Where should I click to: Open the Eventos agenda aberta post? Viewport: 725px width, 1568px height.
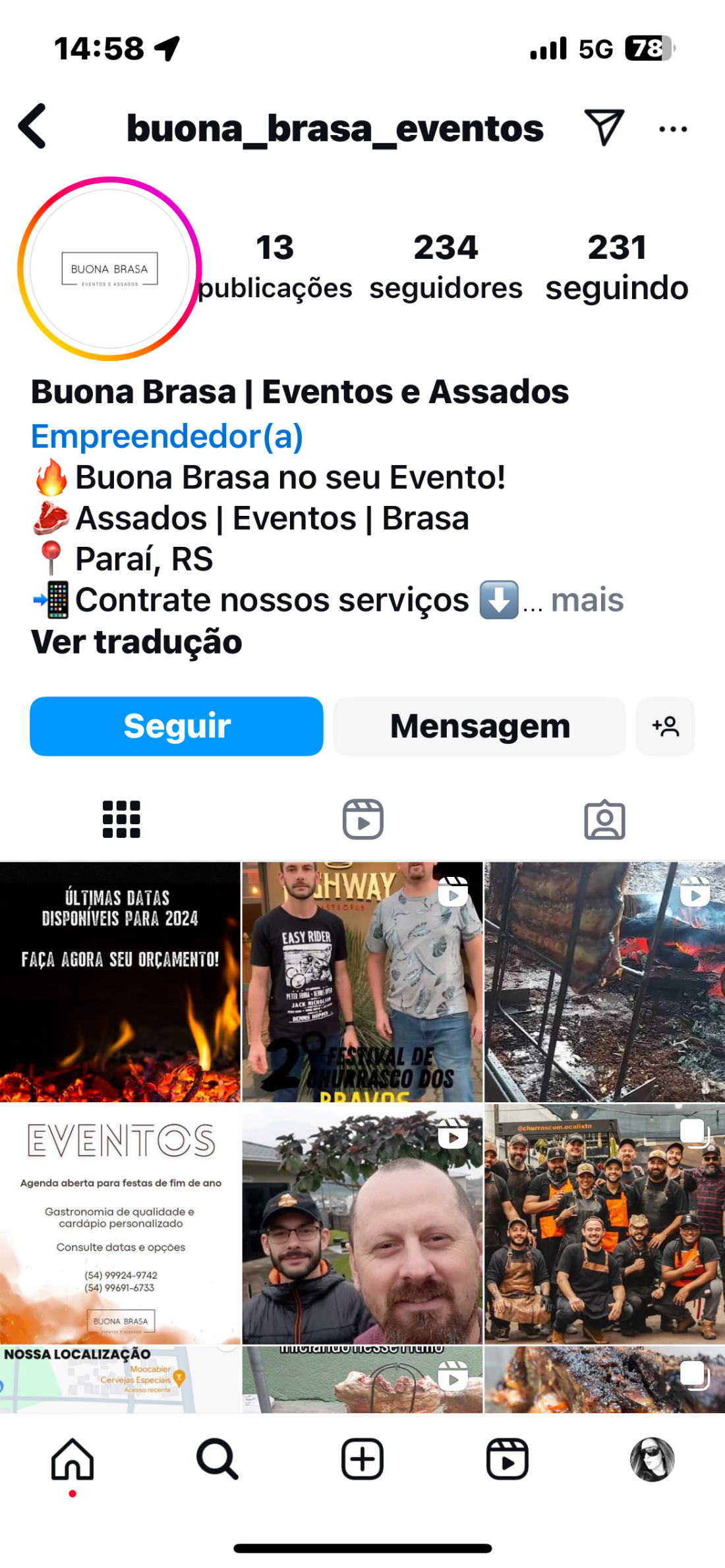click(120, 1224)
